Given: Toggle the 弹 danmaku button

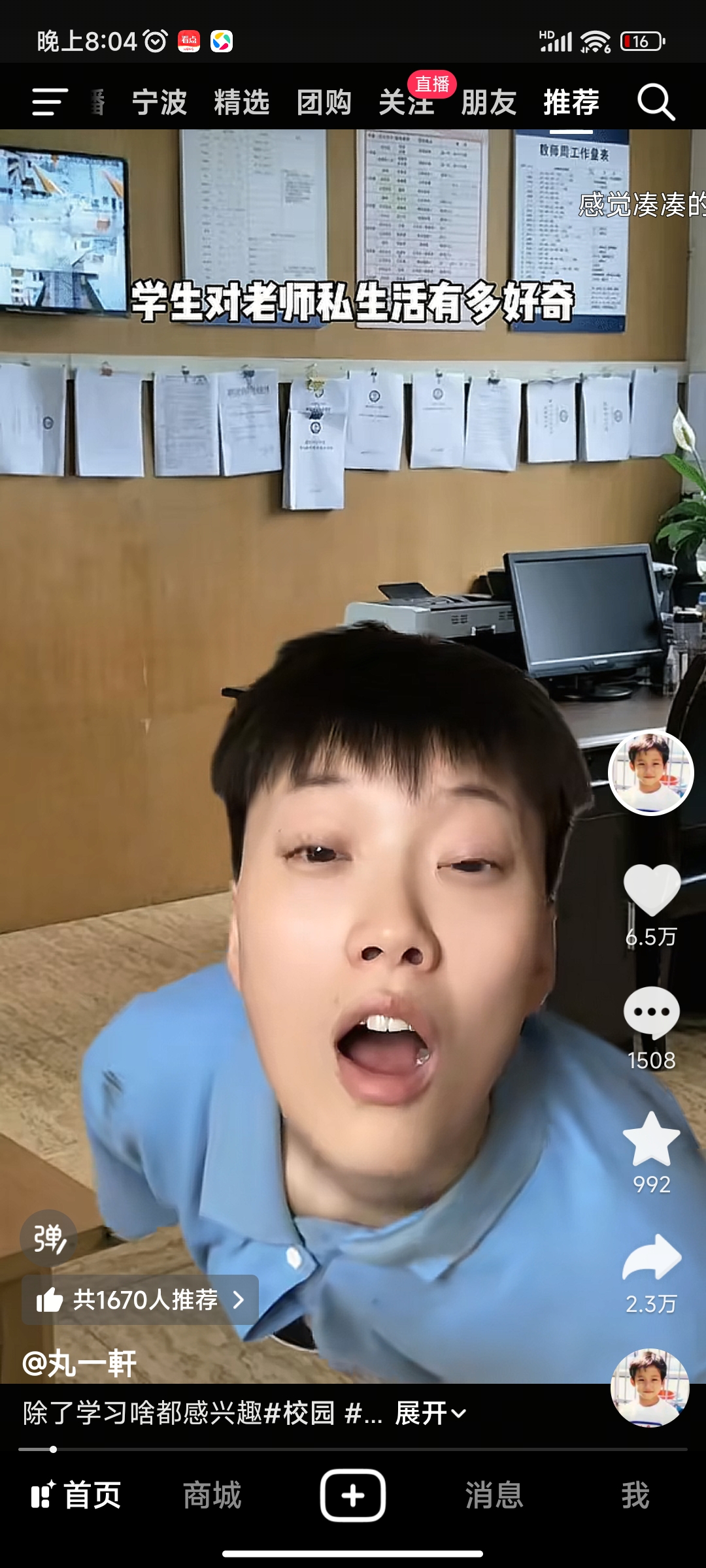Looking at the screenshot, I should pos(49,1238).
